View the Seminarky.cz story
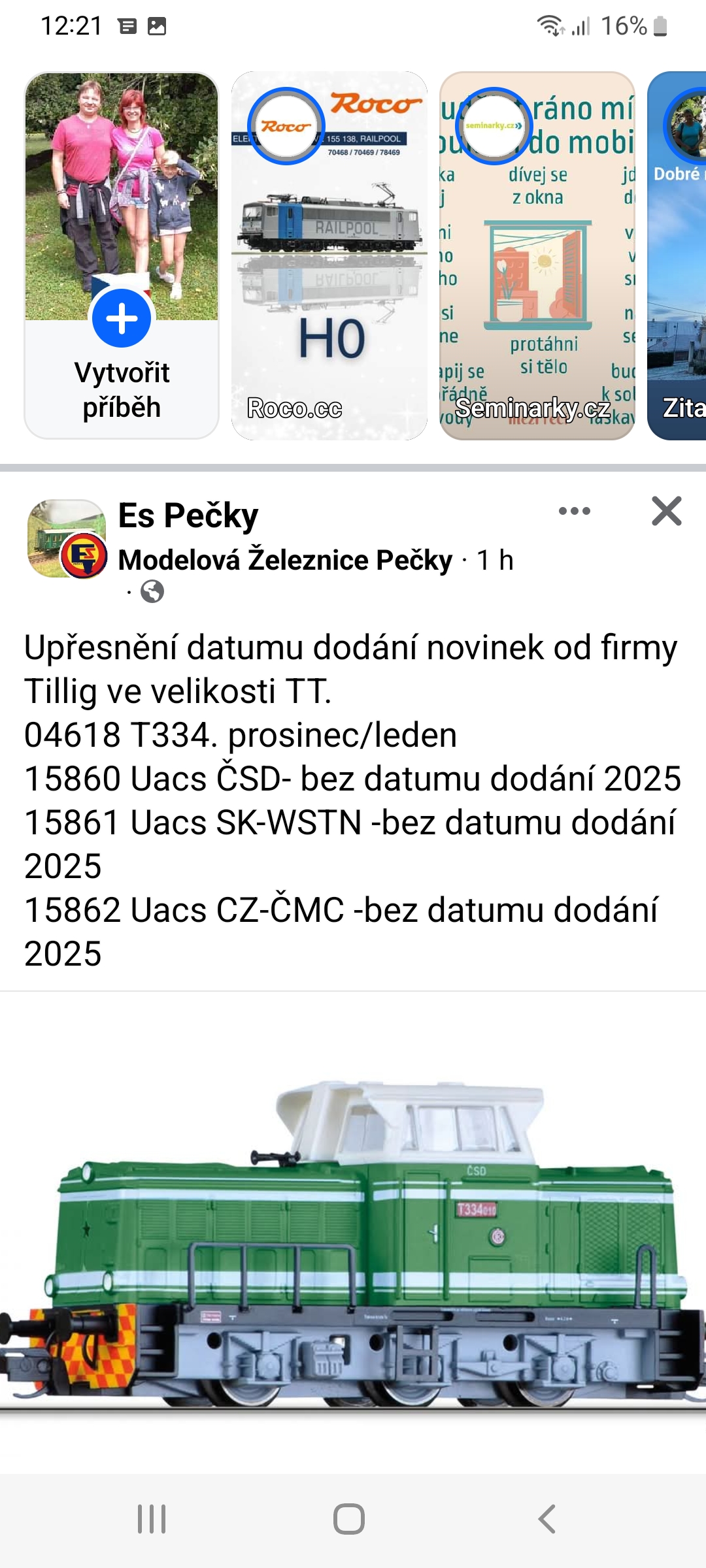706x1568 pixels. 537,255
